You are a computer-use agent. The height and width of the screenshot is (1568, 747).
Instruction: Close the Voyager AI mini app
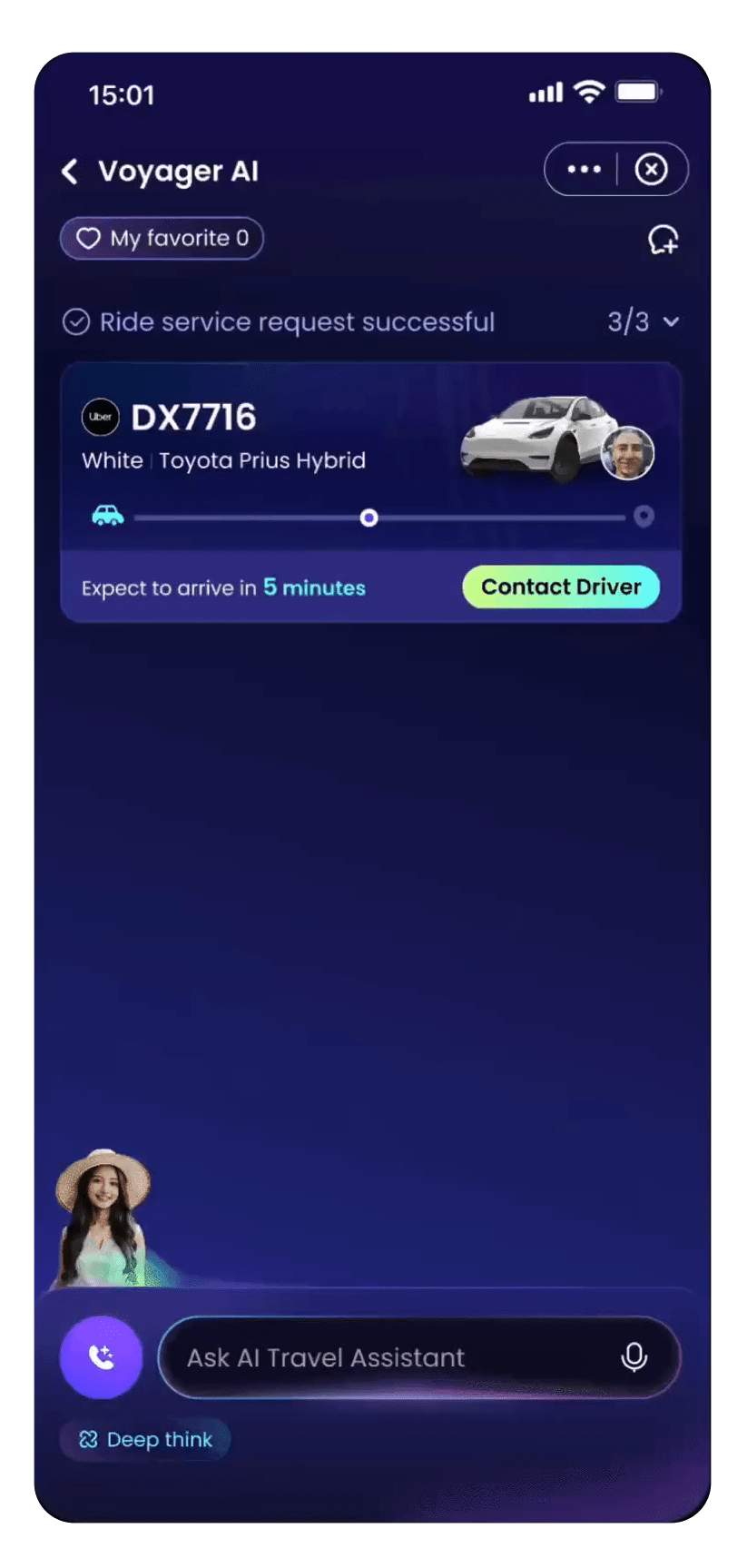tap(651, 169)
